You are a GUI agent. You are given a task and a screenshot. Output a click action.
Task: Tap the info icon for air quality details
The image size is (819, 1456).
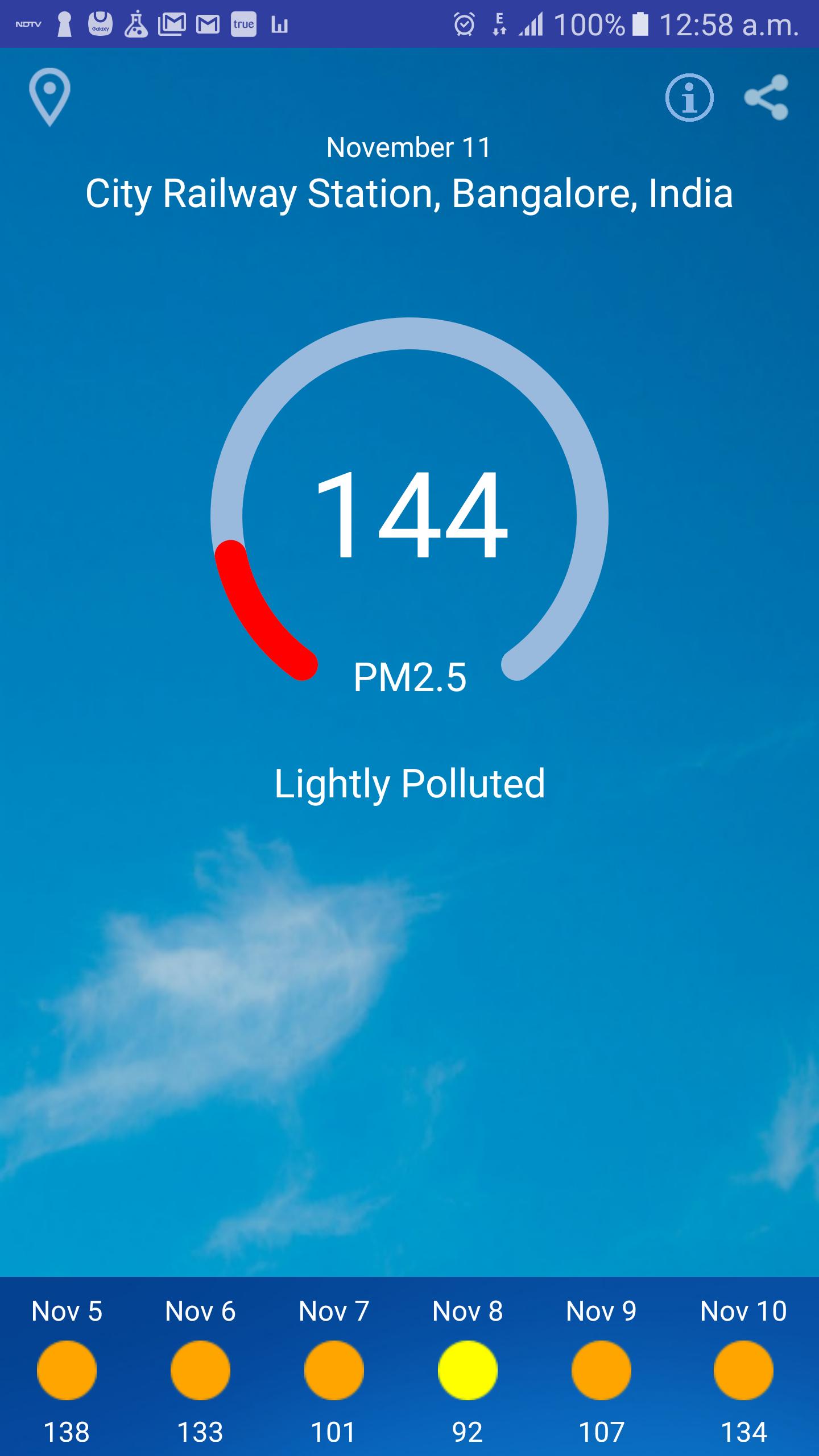[689, 98]
